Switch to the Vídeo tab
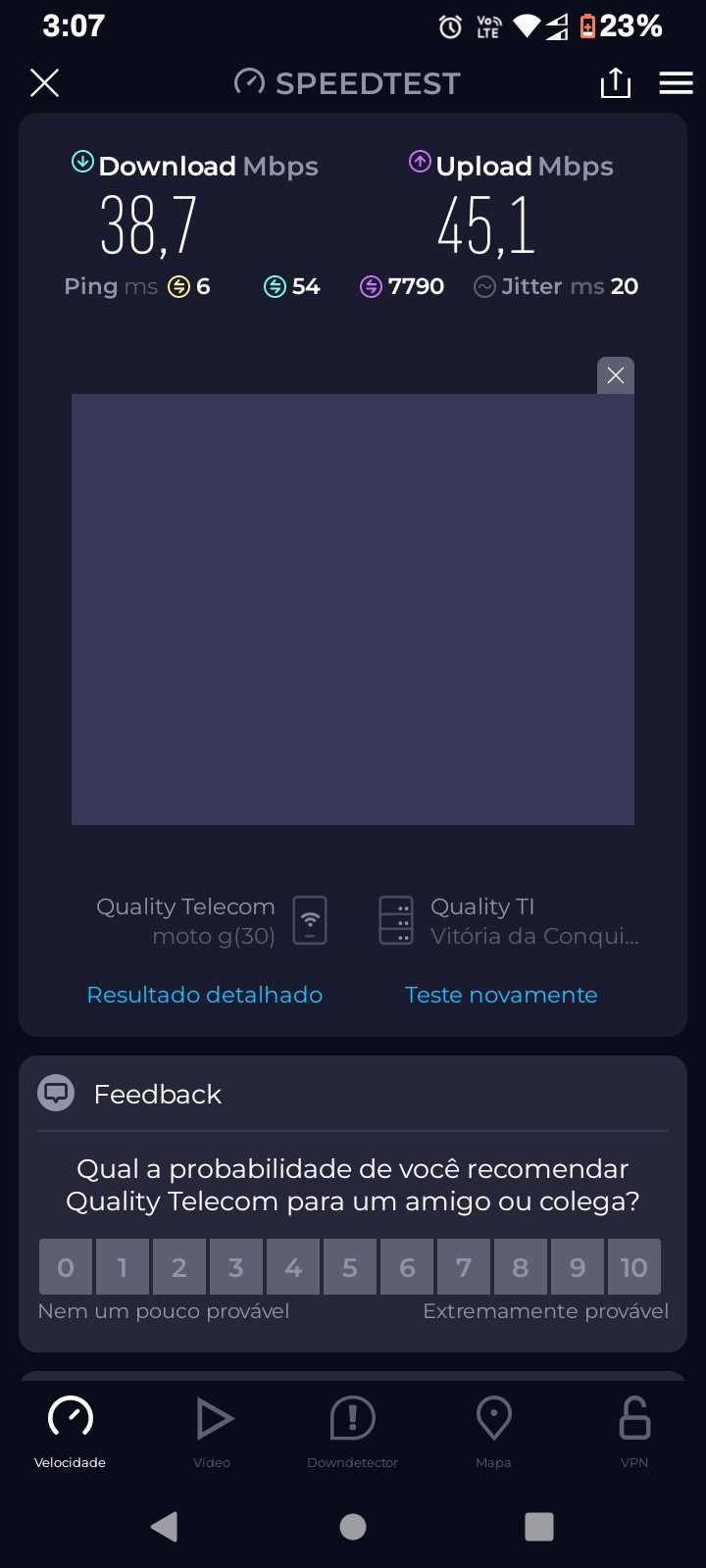Screen dimensions: 706x1568 coord(212,1431)
